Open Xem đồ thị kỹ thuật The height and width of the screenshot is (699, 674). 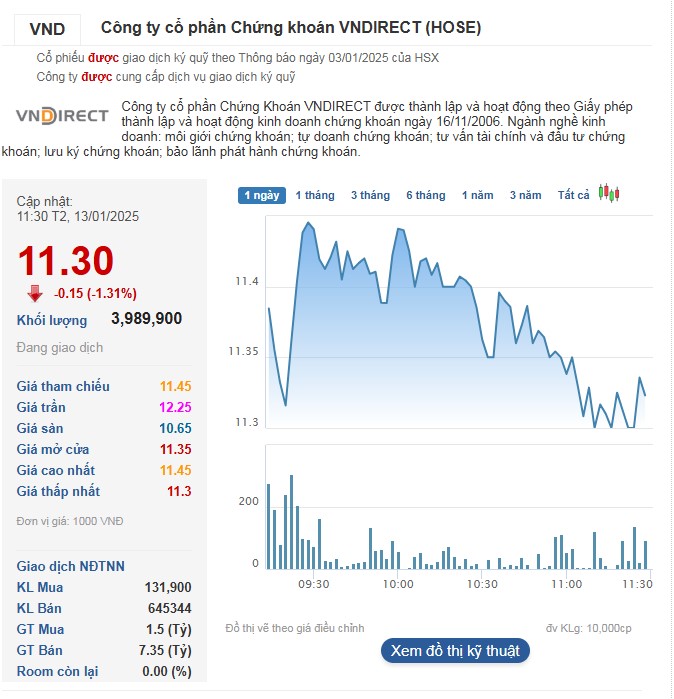(x=455, y=651)
